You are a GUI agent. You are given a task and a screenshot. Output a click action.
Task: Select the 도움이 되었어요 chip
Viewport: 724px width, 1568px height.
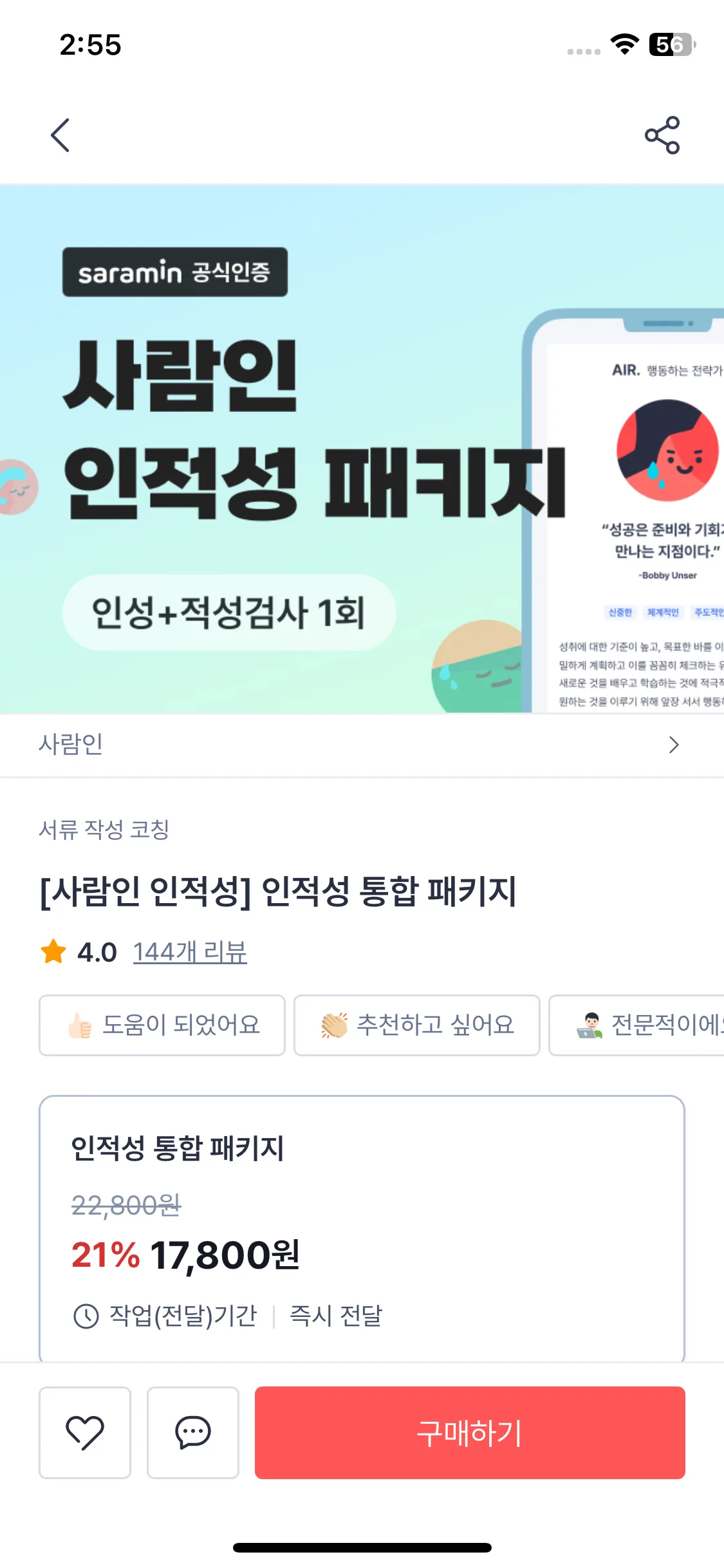(162, 1025)
